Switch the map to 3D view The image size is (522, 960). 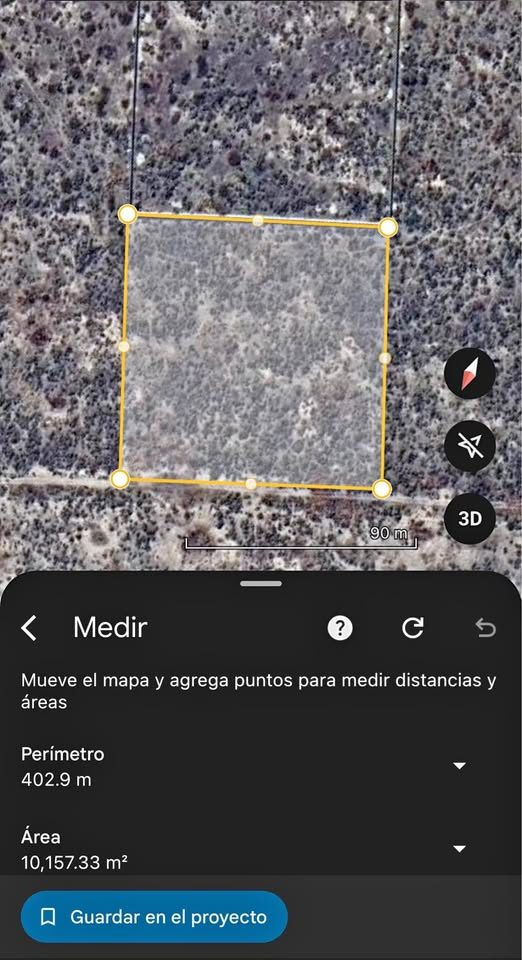pos(469,519)
